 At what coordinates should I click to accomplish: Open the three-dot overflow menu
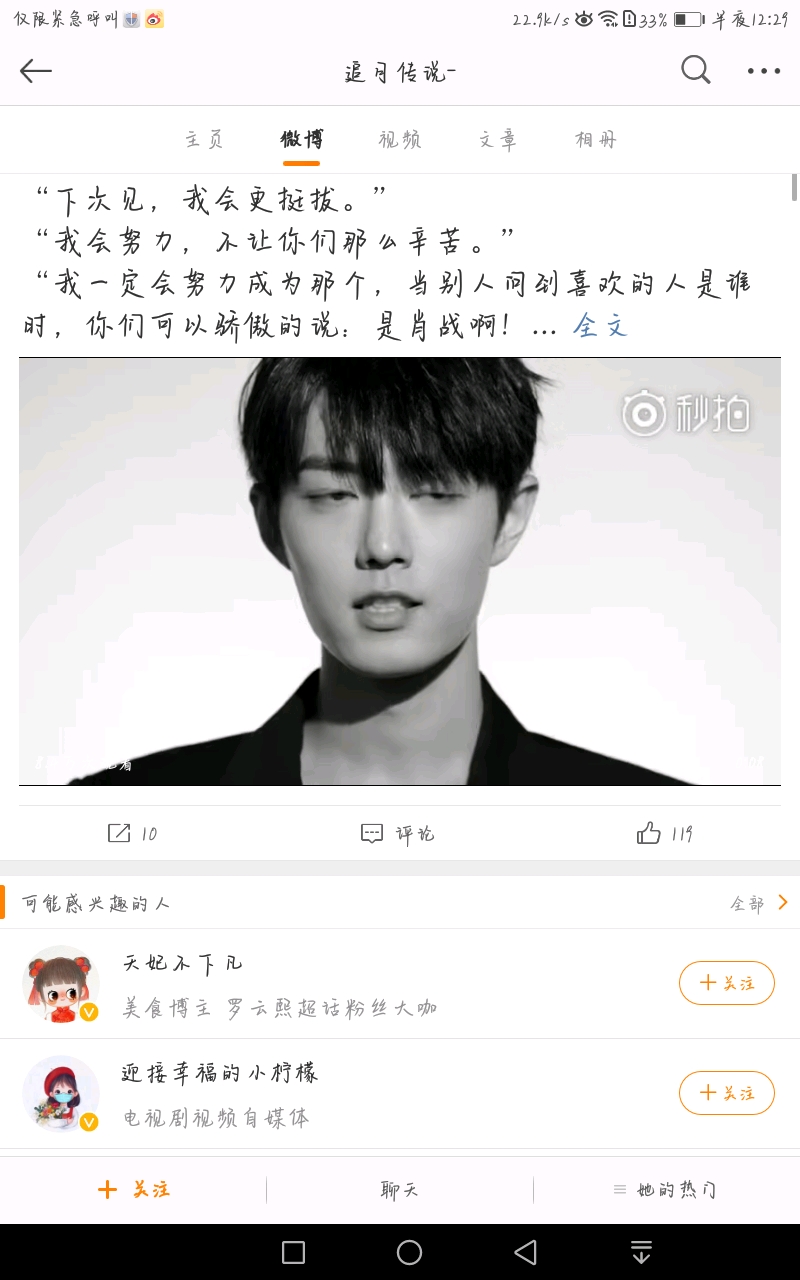[763, 71]
